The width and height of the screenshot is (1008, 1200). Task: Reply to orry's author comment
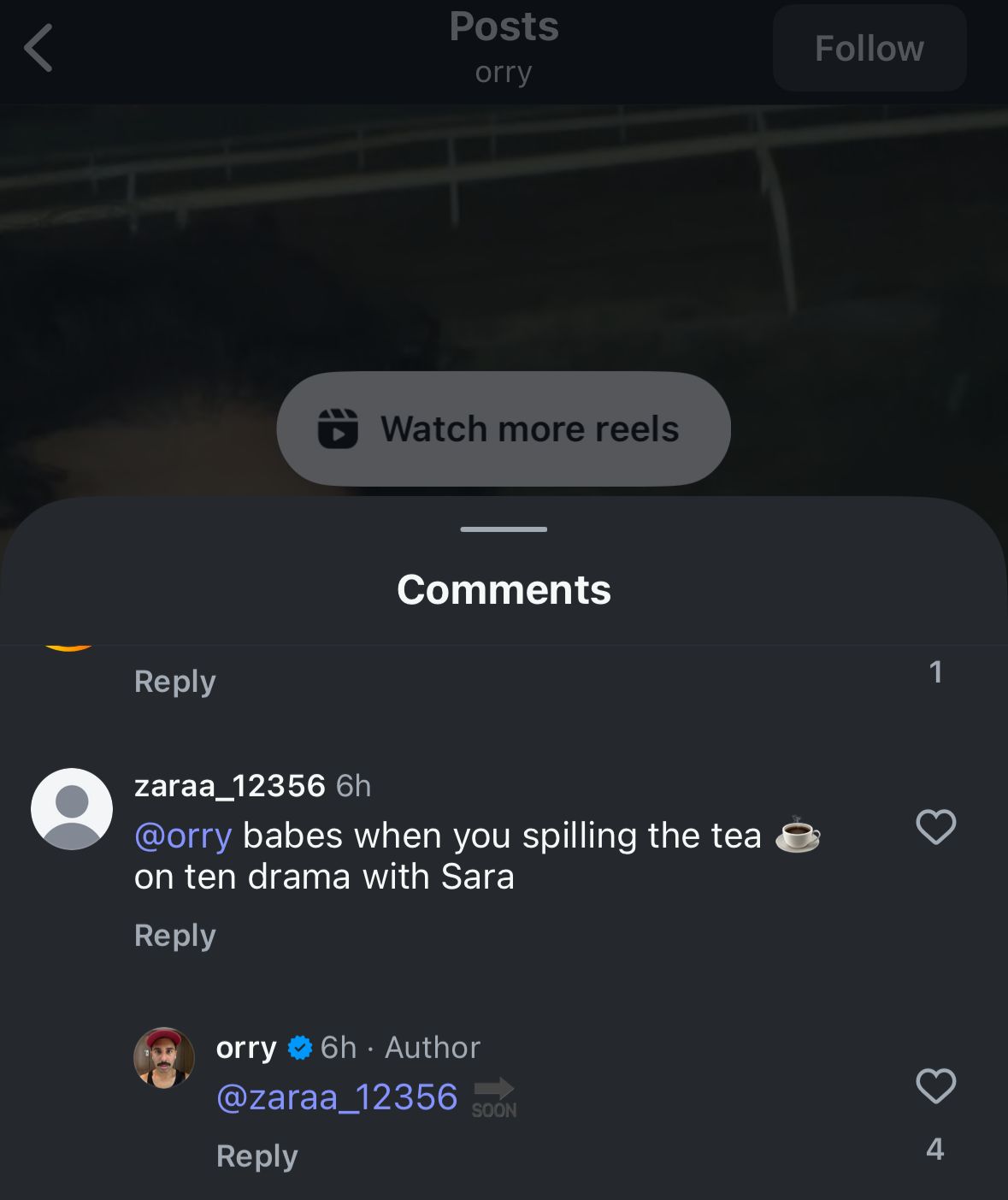pyautogui.click(x=256, y=1156)
